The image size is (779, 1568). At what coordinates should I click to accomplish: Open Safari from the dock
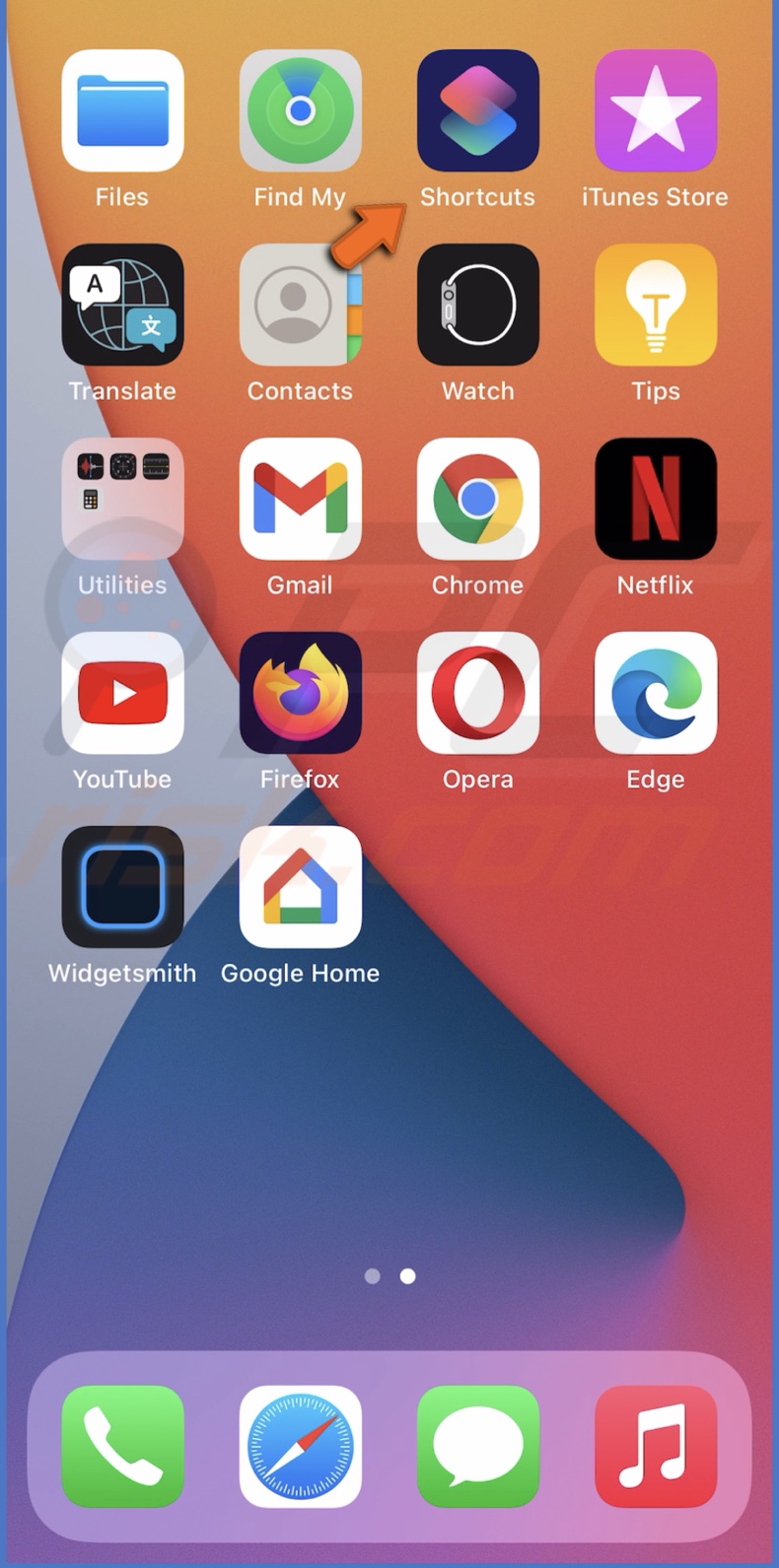tap(301, 1447)
